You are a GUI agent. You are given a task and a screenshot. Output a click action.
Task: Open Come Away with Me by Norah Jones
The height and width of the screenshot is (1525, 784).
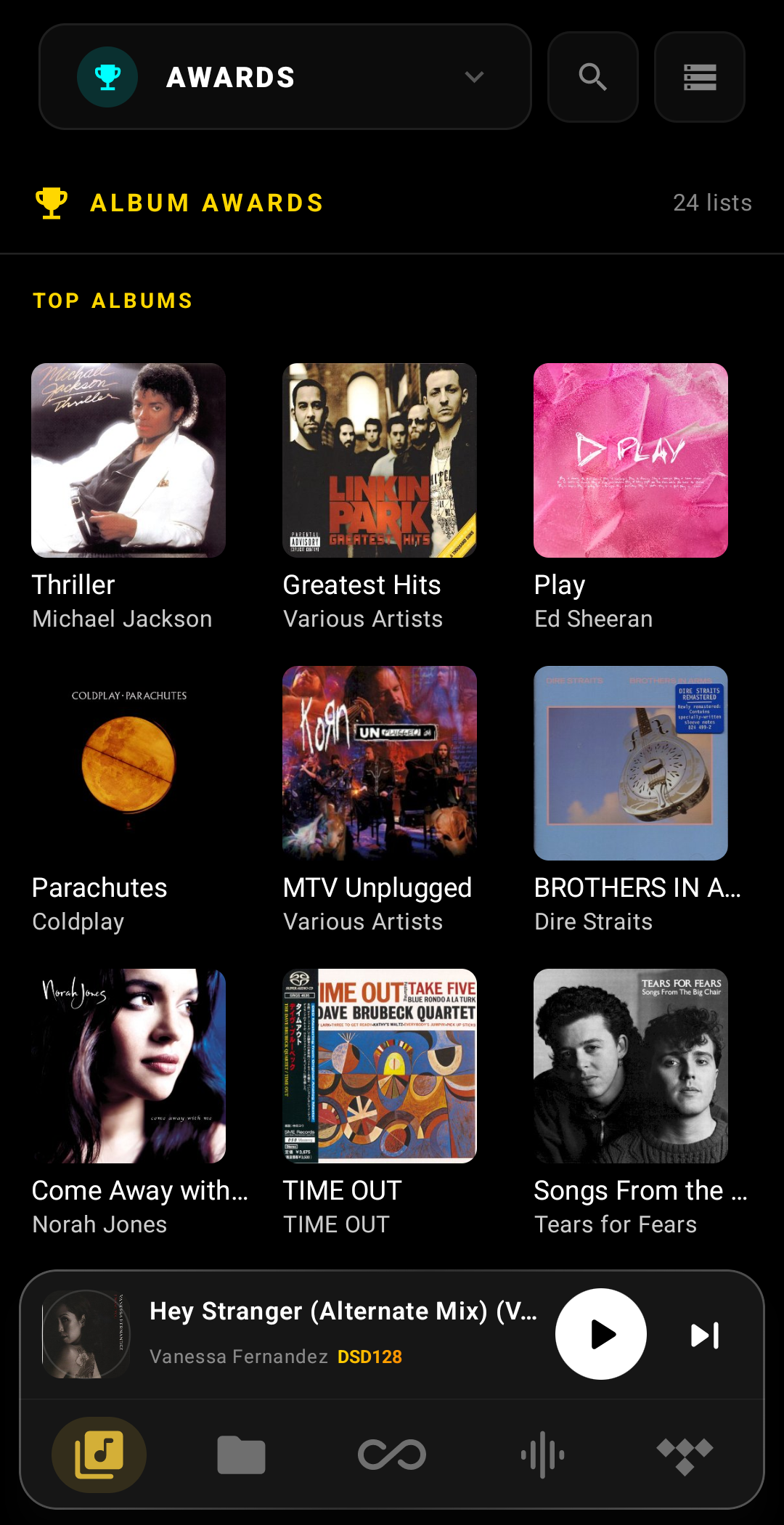pyautogui.click(x=128, y=1066)
